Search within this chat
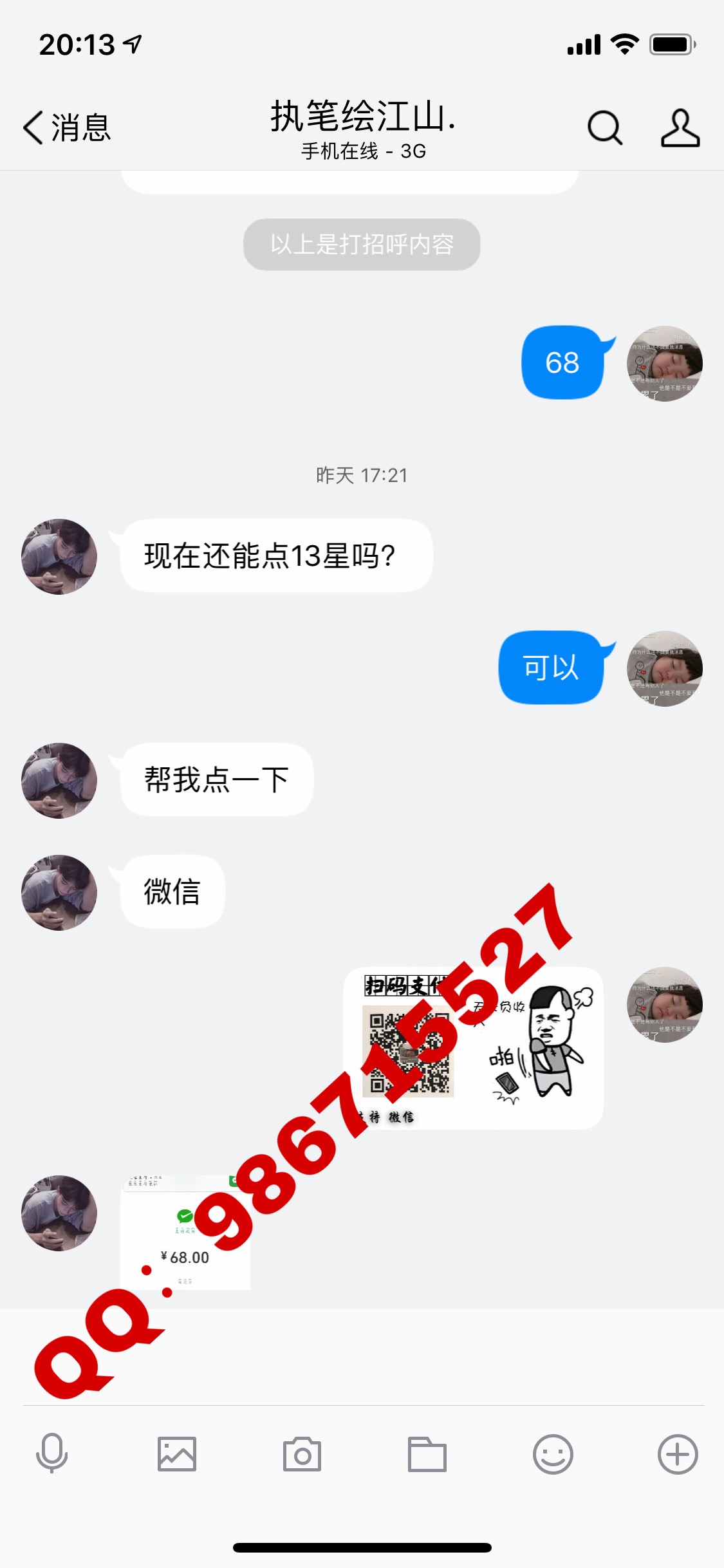 pyautogui.click(x=605, y=127)
